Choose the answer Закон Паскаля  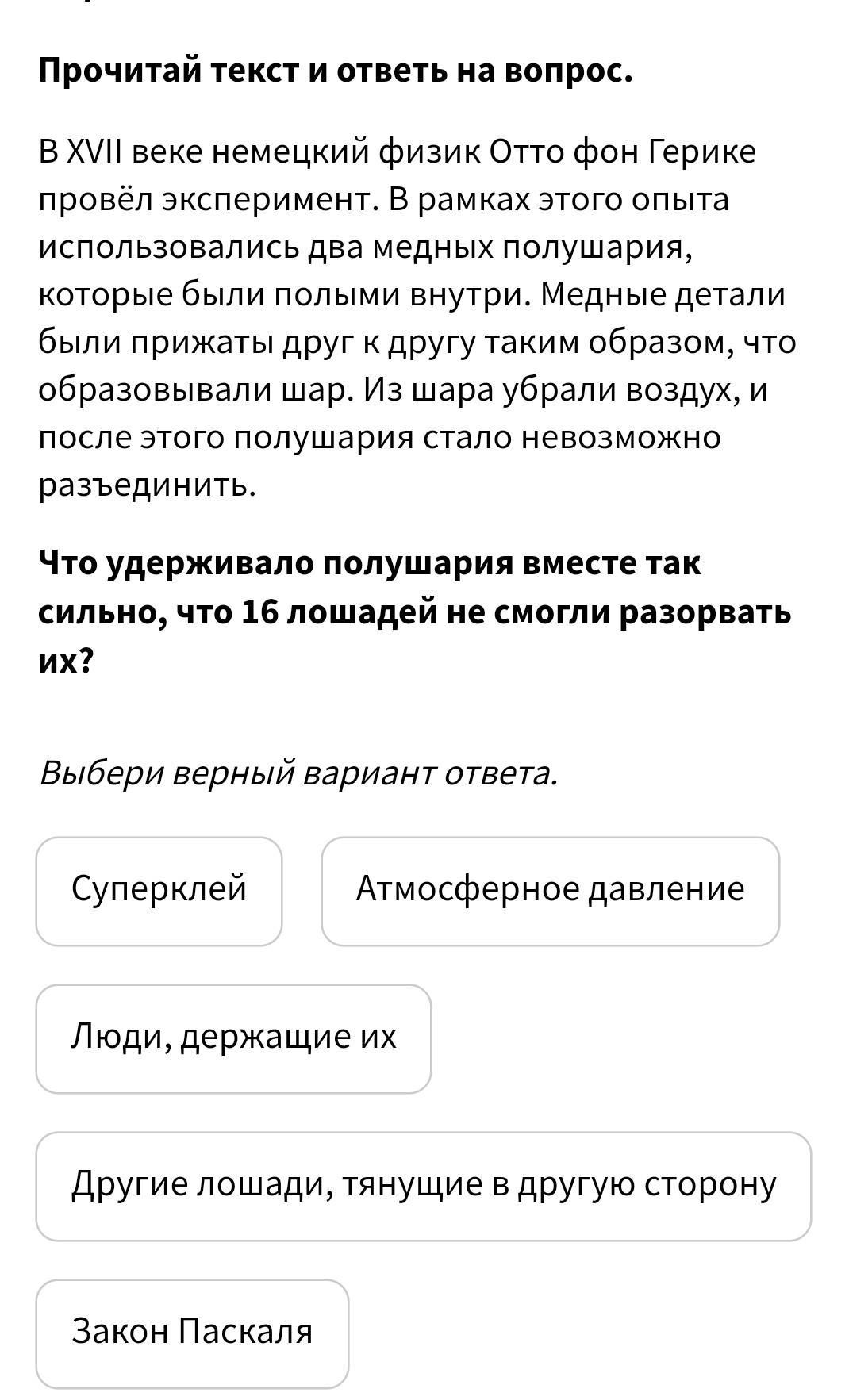192,1333
